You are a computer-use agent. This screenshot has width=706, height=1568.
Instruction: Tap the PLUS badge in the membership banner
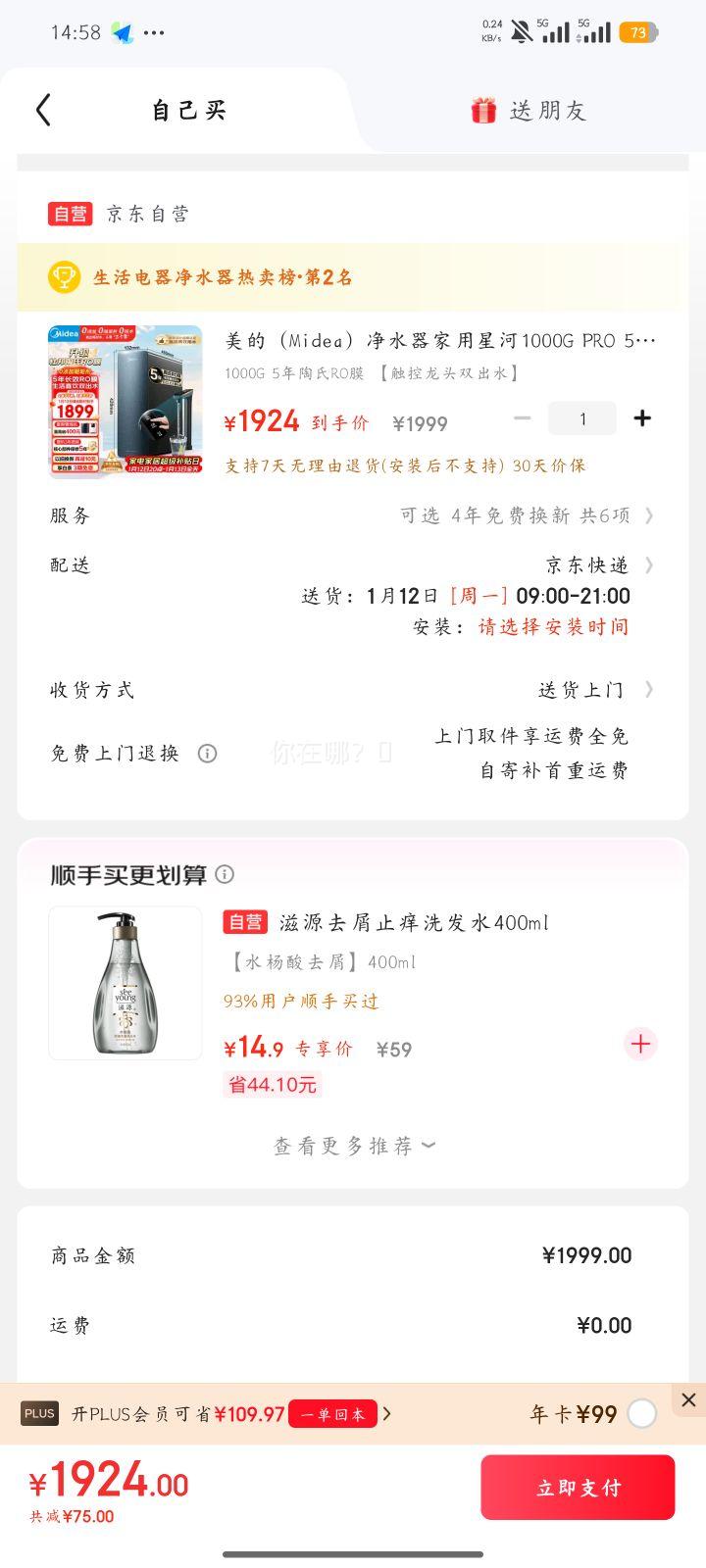(x=38, y=1414)
